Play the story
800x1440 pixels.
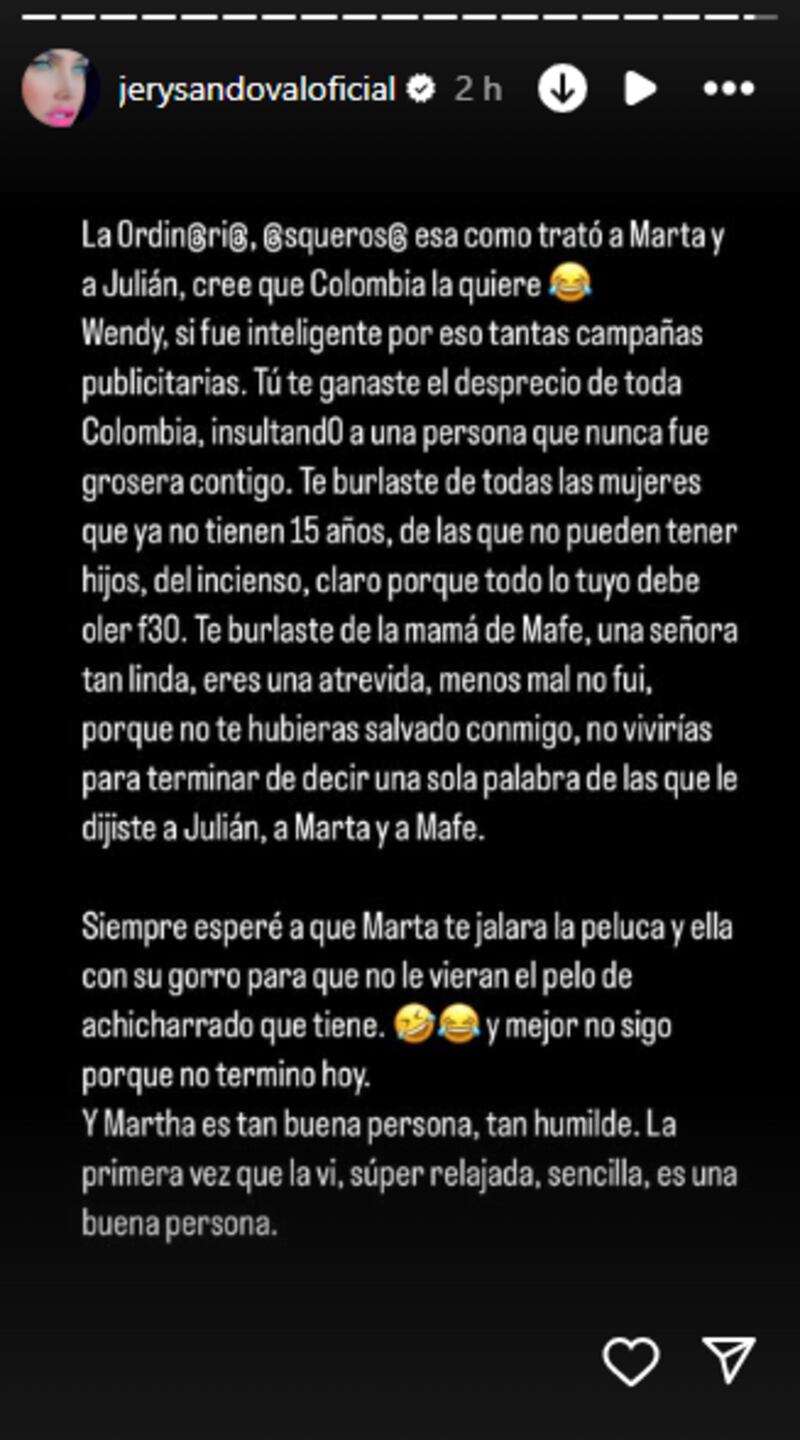(640, 89)
